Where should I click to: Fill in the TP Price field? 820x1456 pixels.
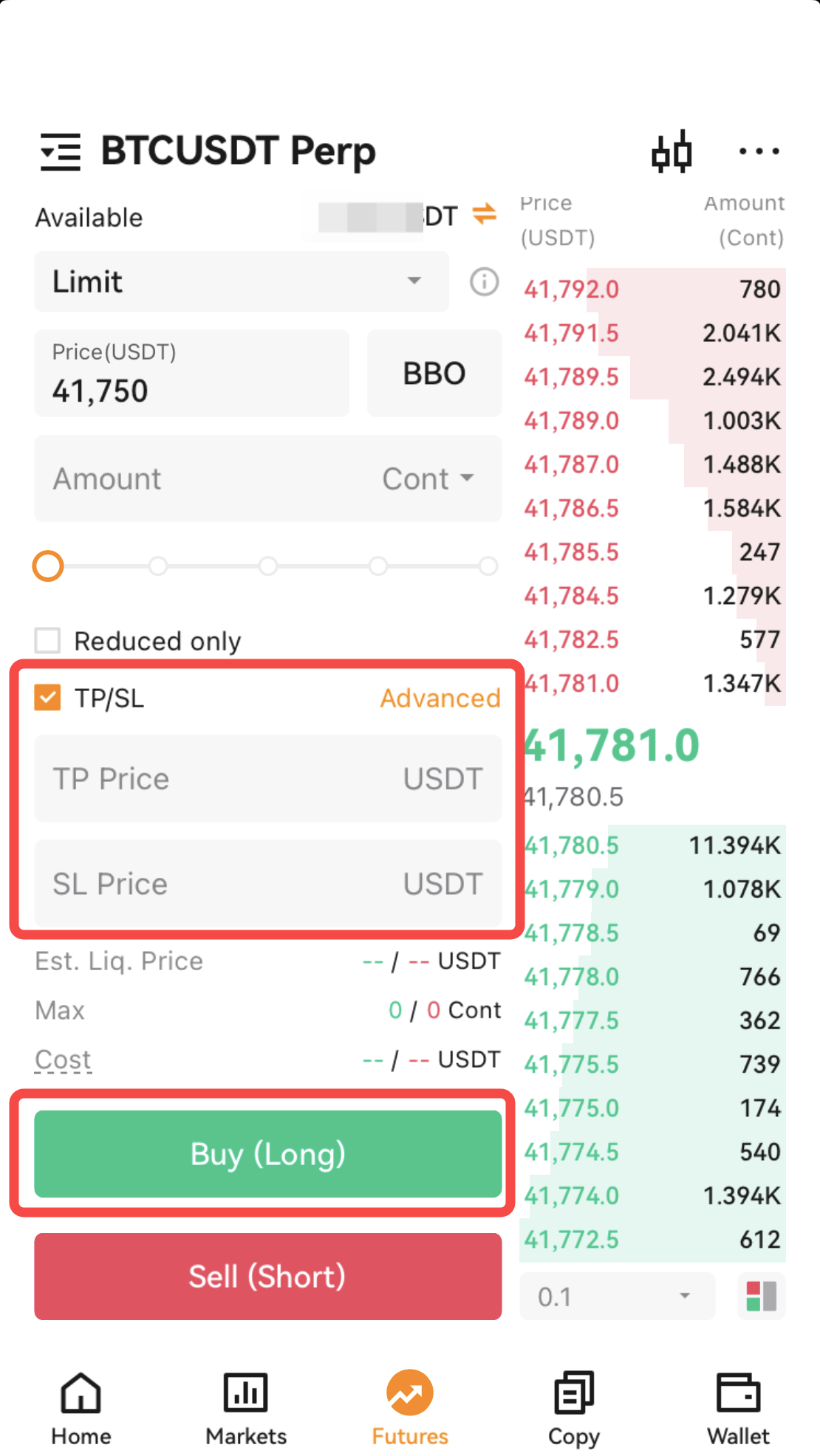(x=268, y=778)
